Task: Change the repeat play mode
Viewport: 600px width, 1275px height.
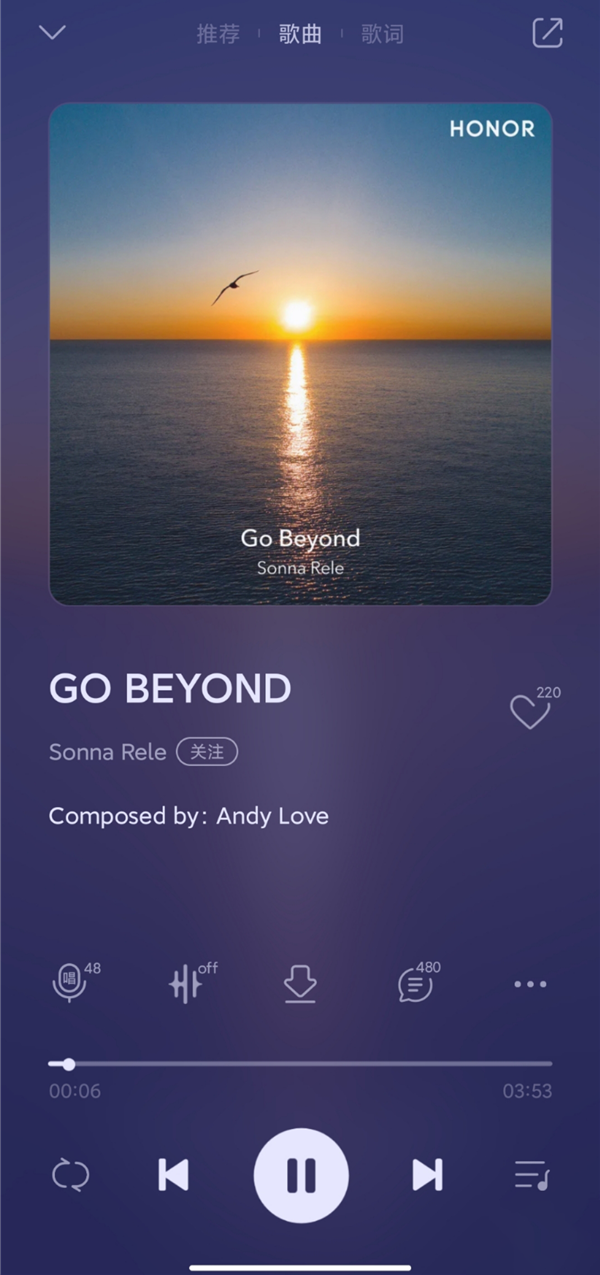Action: tap(70, 1175)
